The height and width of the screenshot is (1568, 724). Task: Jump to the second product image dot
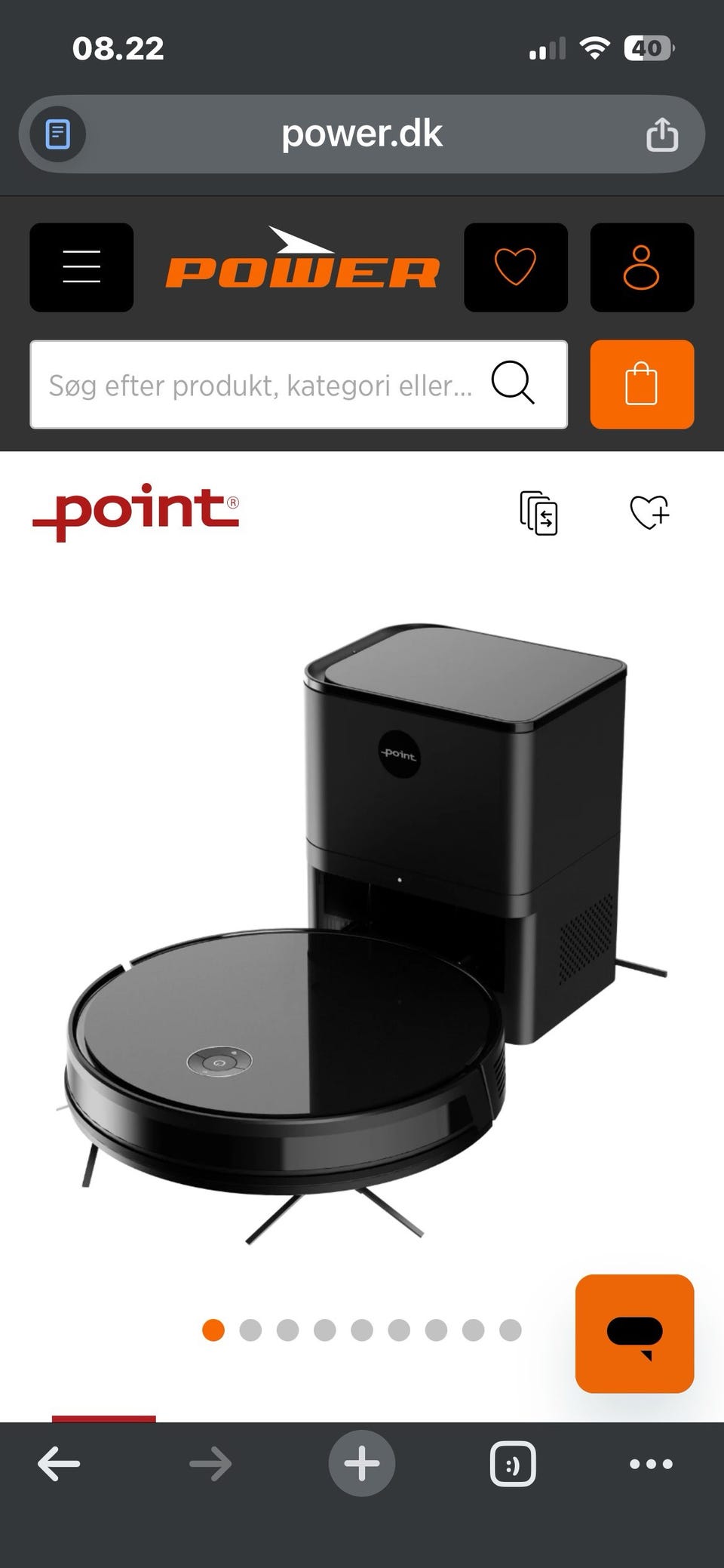(250, 1330)
